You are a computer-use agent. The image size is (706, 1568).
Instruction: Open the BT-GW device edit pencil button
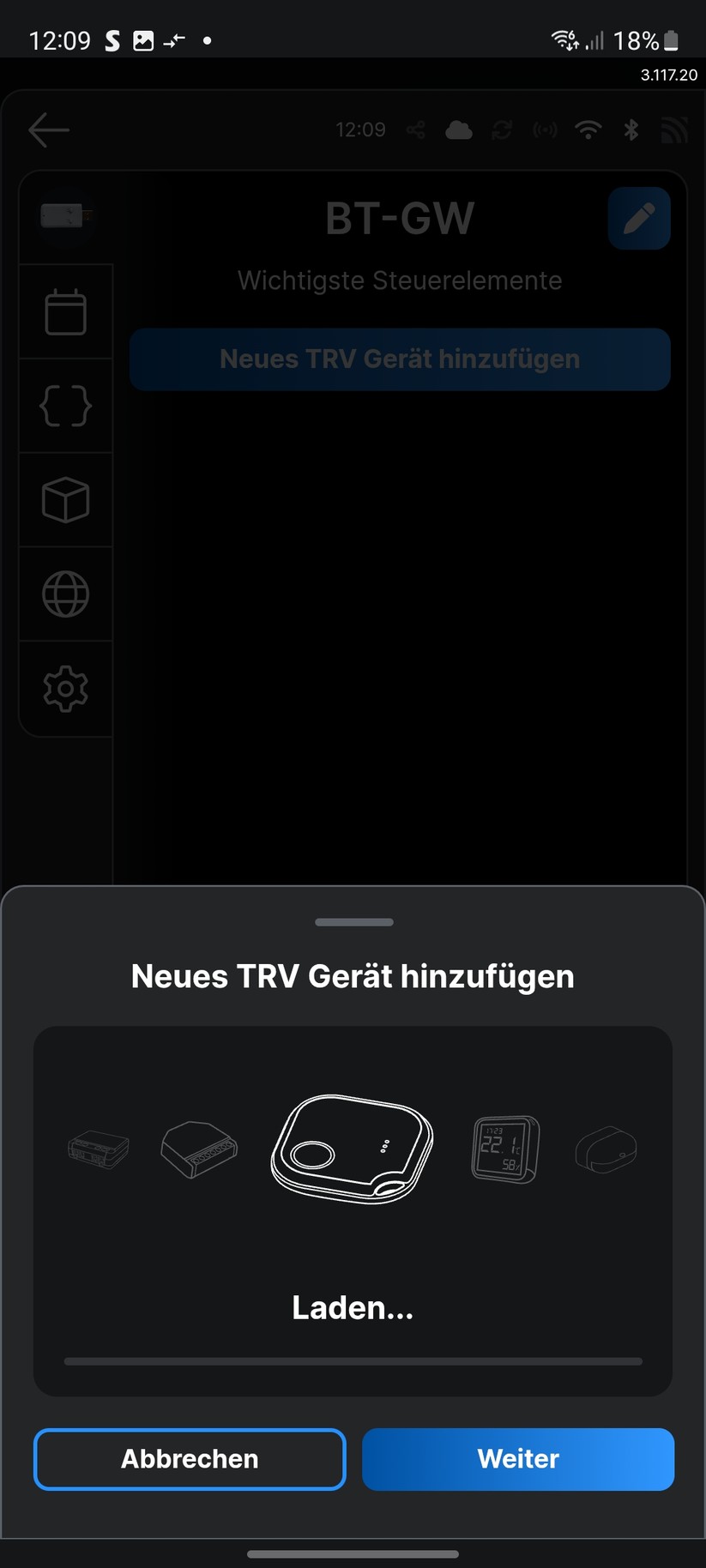tap(639, 219)
